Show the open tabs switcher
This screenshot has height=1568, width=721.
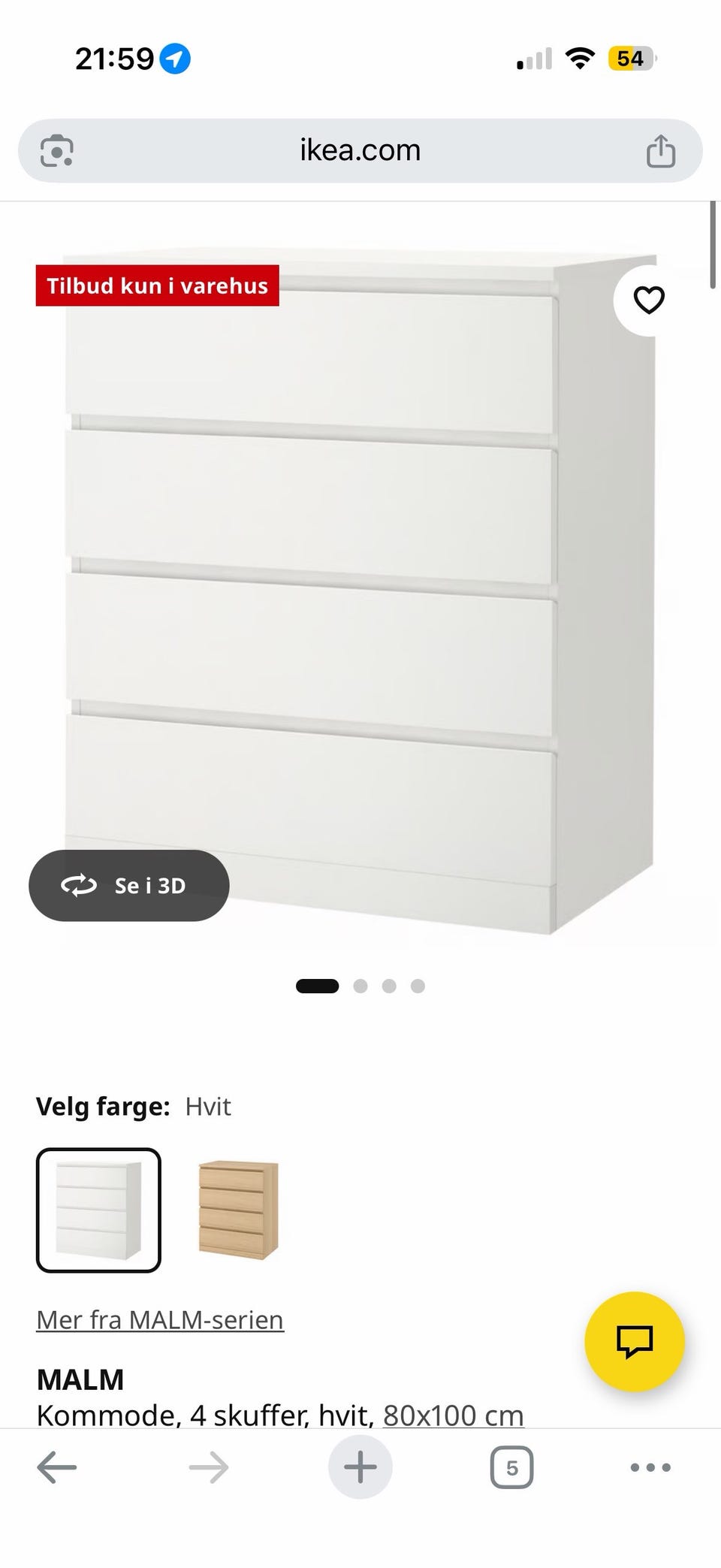click(511, 1467)
